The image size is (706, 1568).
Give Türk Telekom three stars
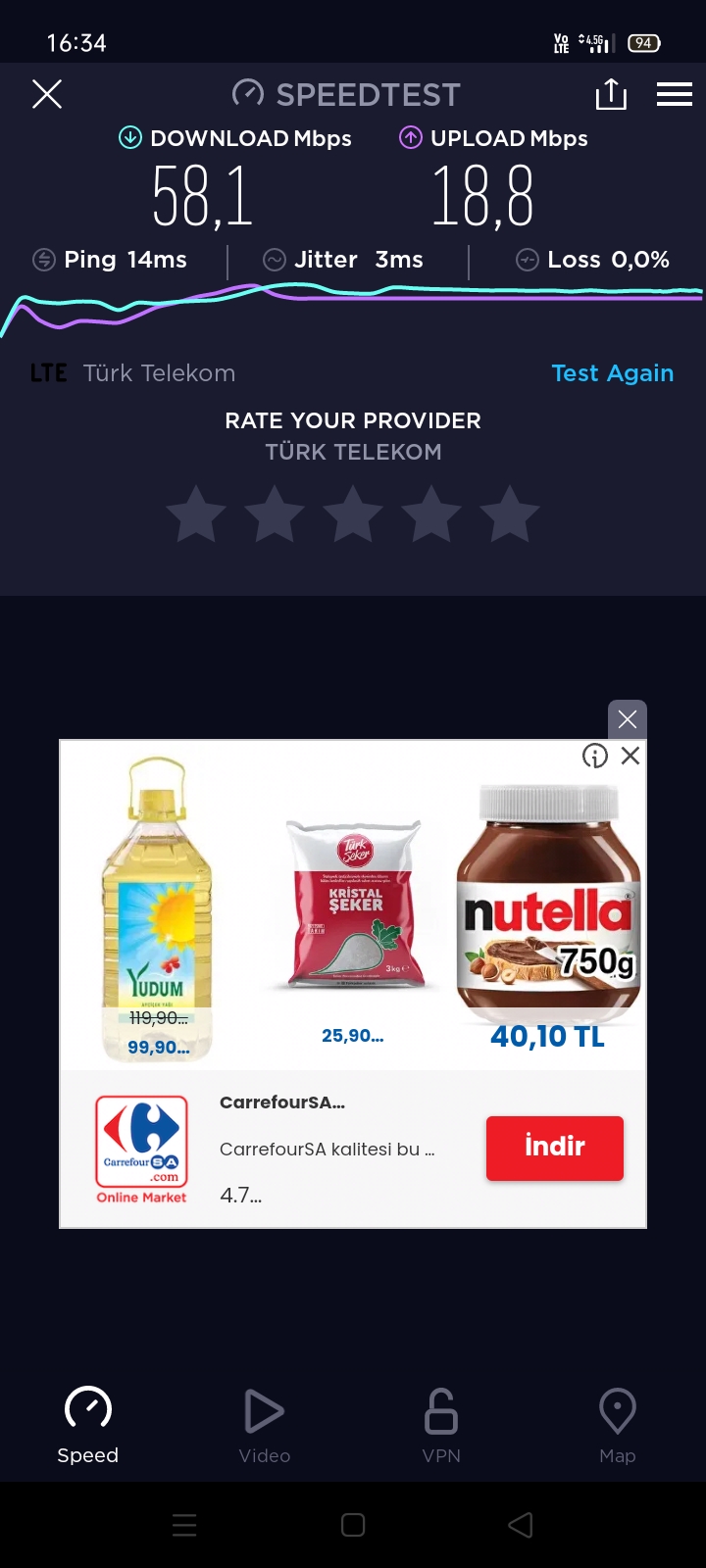pyautogui.click(x=353, y=514)
